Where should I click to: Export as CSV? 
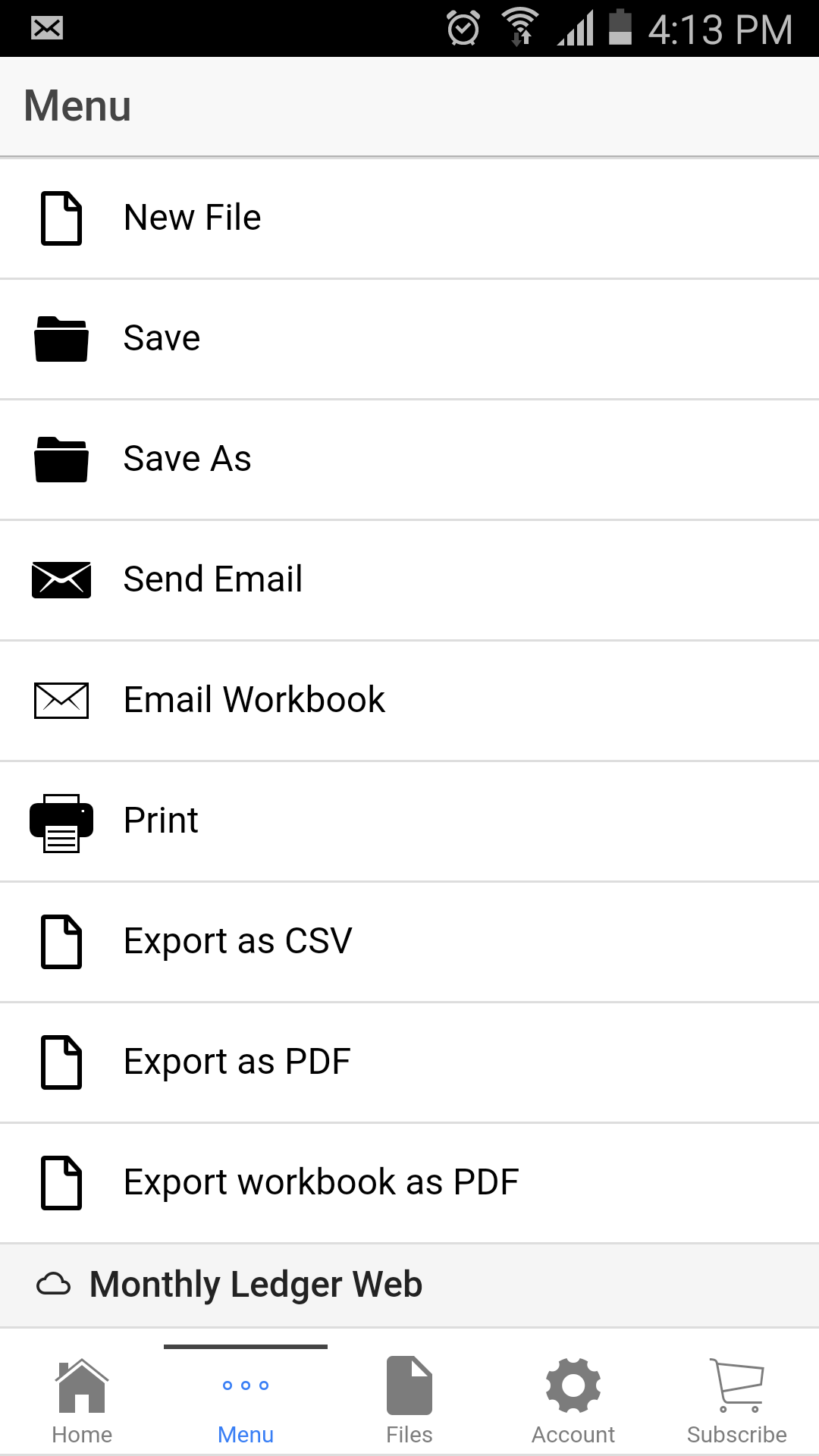point(238,941)
